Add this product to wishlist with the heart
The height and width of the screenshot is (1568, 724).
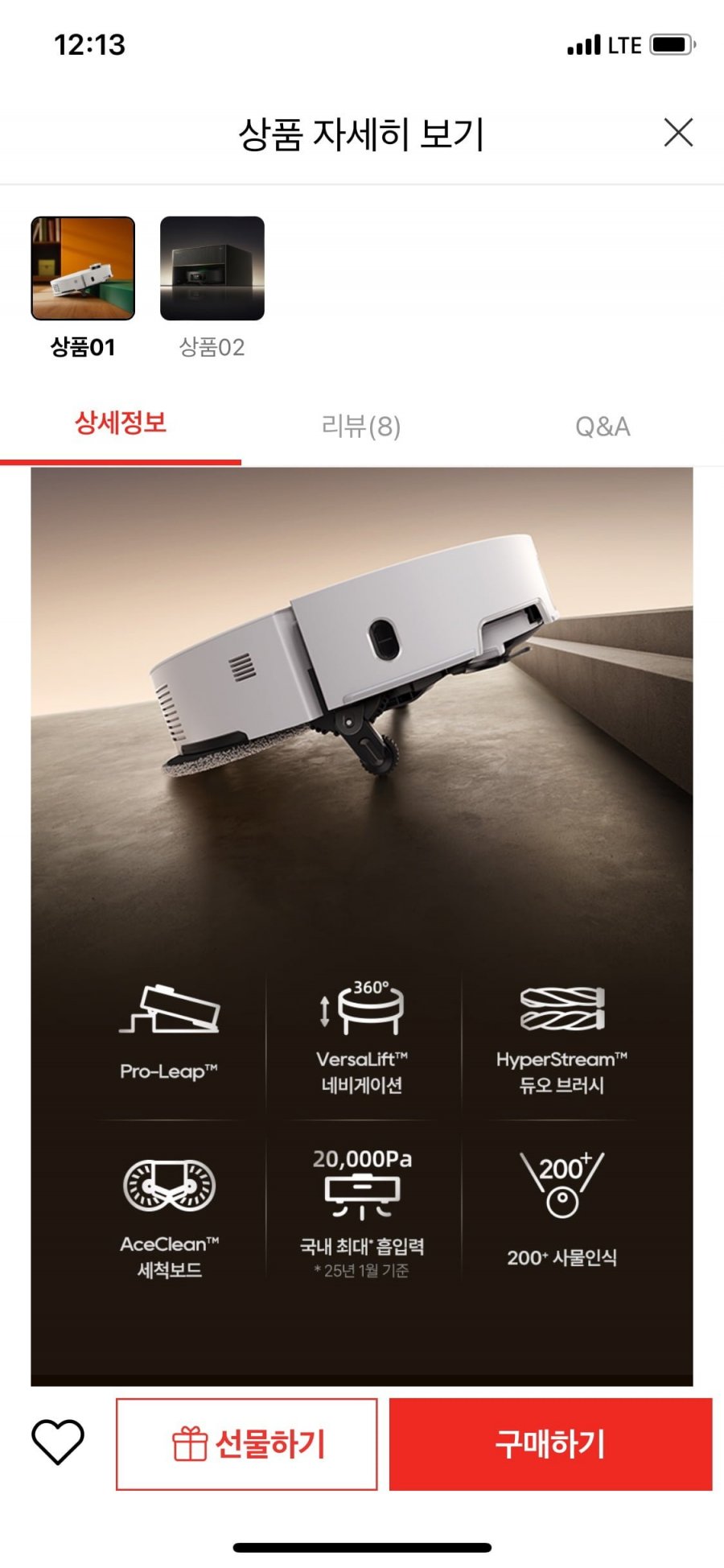coord(58,1442)
